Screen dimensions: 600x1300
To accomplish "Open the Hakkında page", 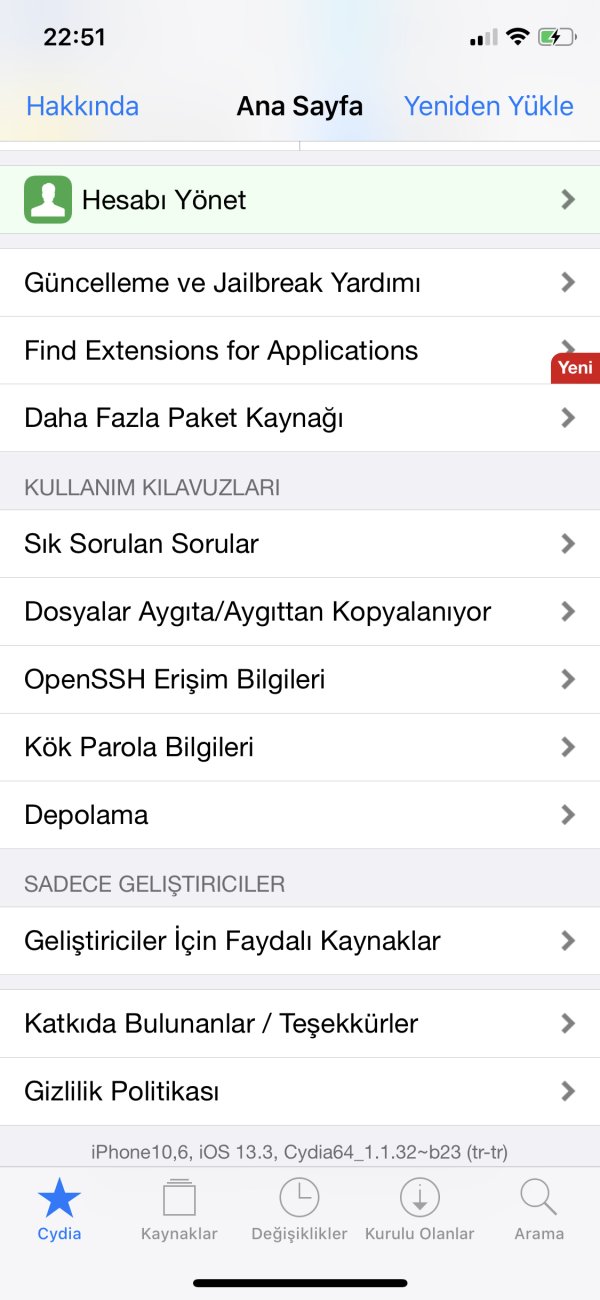I will tap(82, 106).
